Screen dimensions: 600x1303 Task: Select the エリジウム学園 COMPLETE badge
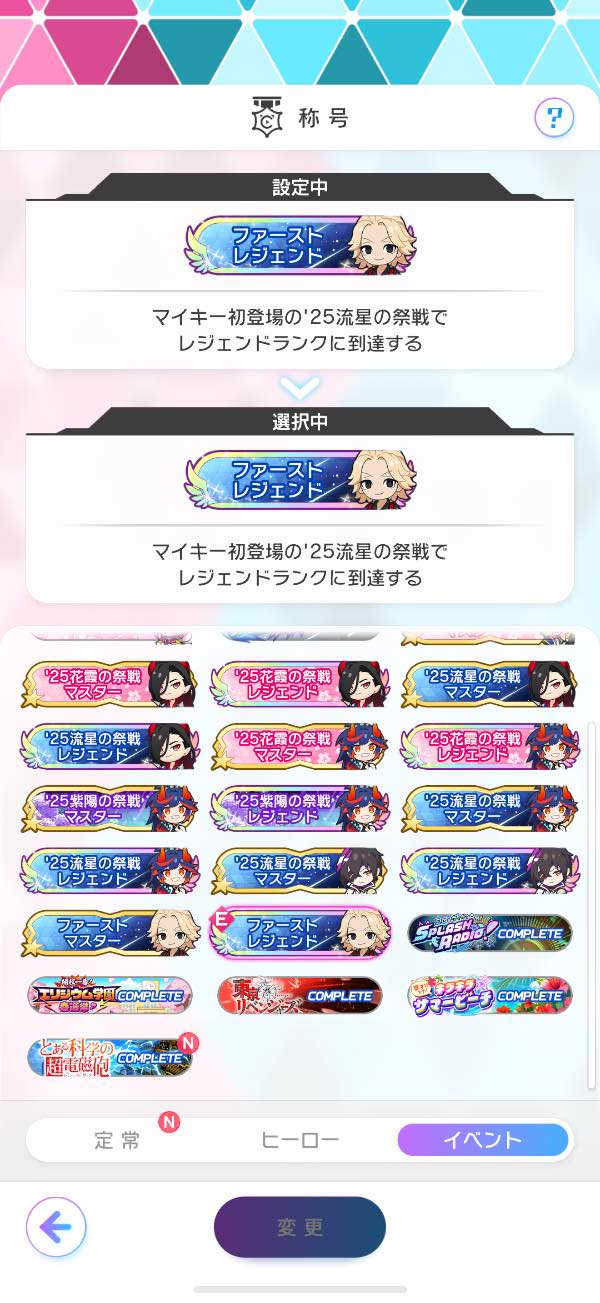point(108,995)
